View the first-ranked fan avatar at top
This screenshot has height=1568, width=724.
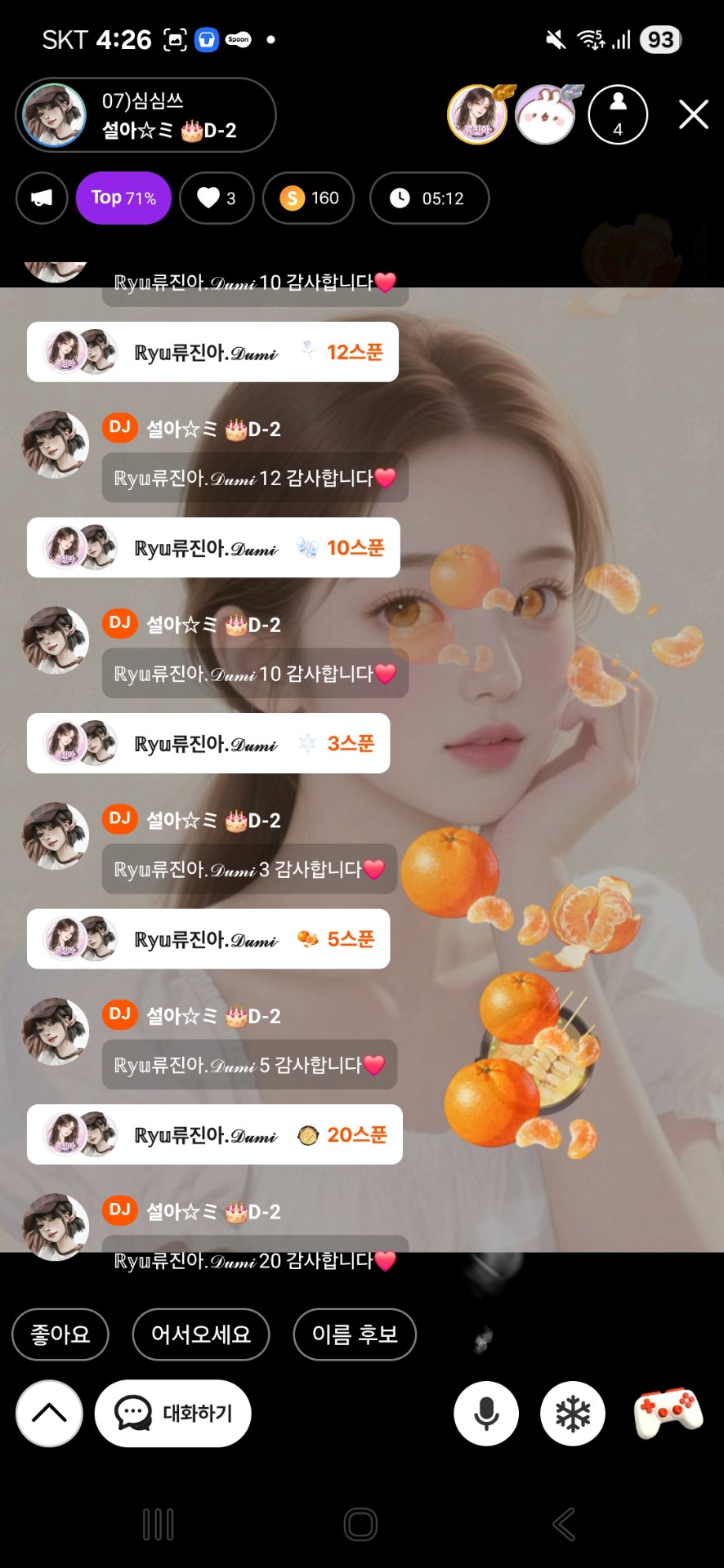pyautogui.click(x=477, y=115)
